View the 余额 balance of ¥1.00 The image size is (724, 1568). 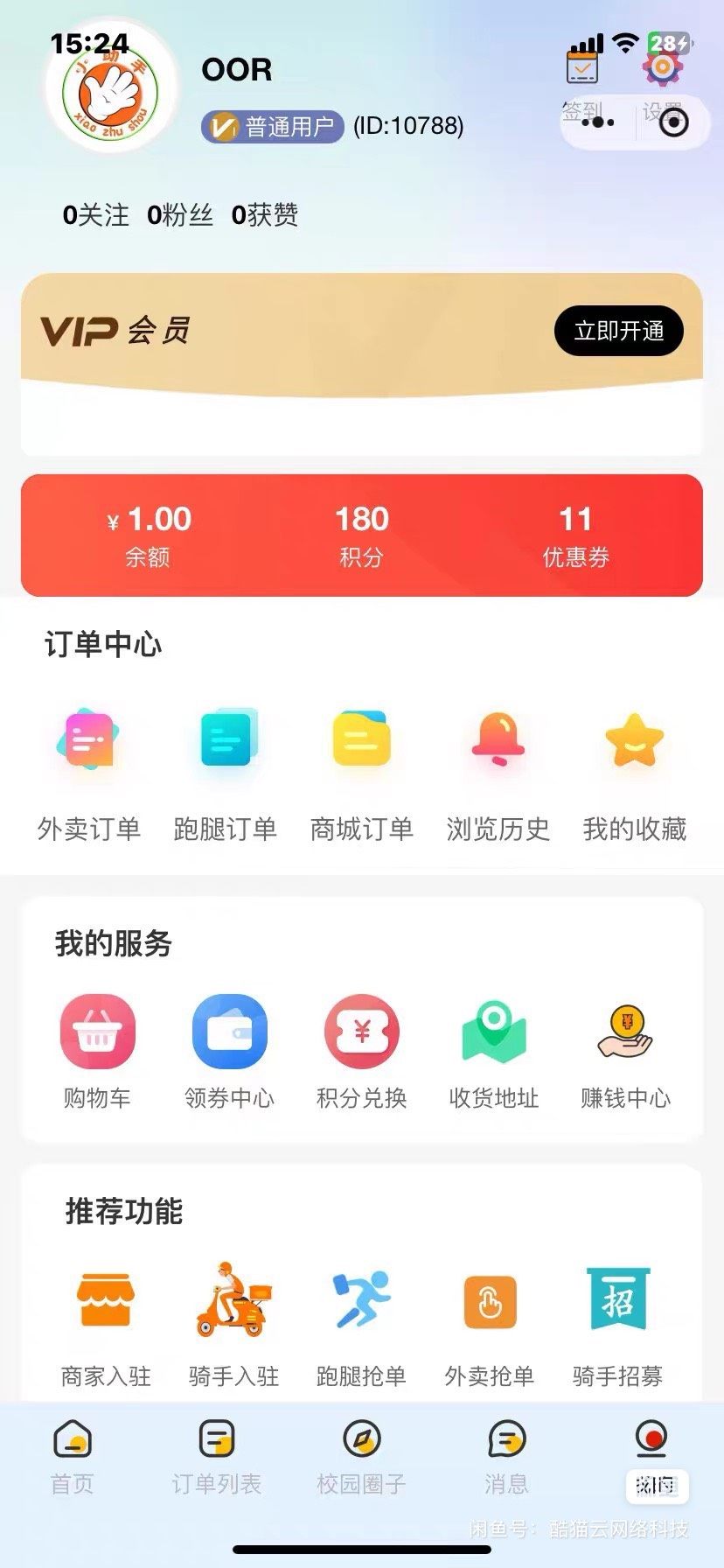(x=148, y=535)
